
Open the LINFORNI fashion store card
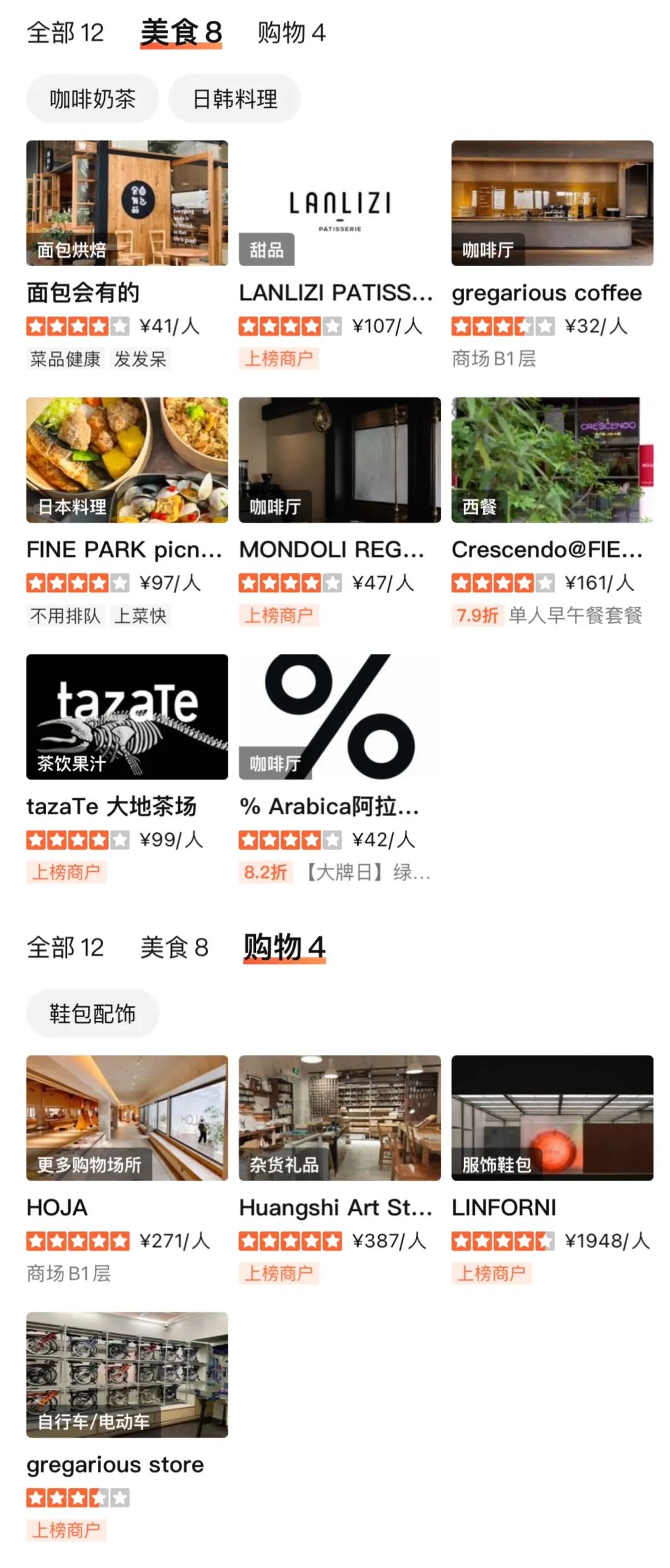click(x=552, y=1118)
